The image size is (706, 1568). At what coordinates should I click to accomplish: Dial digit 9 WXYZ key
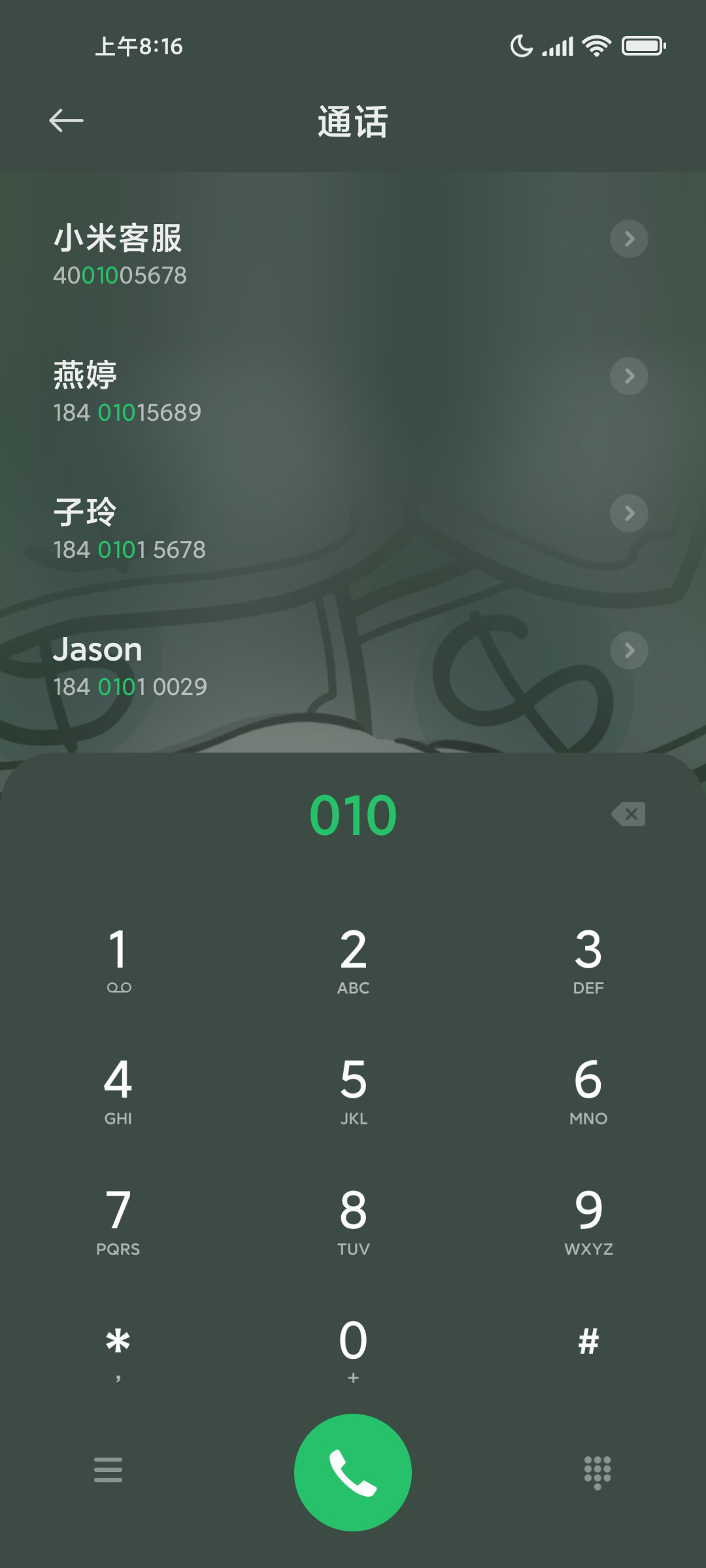[x=588, y=1222]
